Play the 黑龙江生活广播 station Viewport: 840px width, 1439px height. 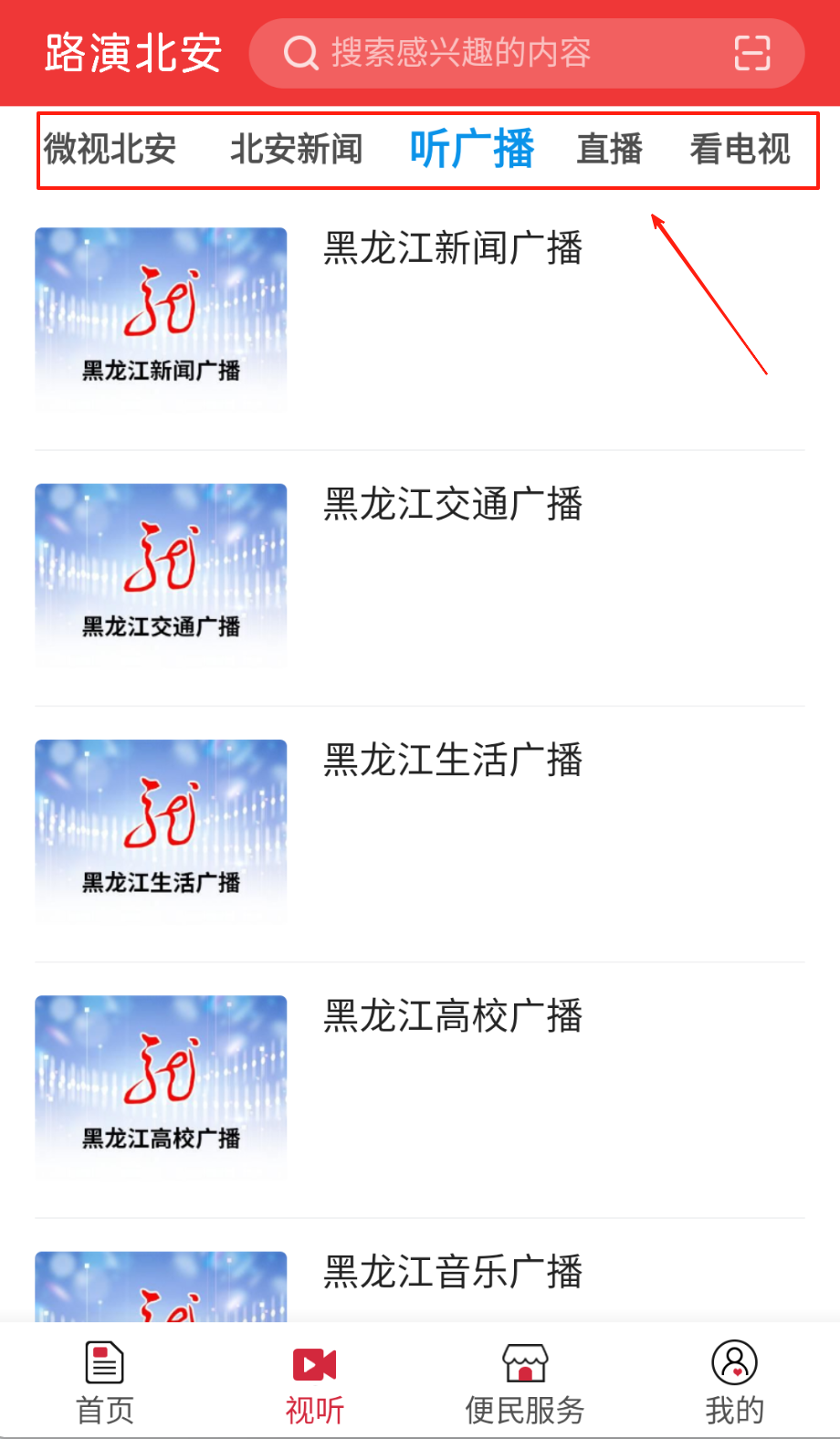click(453, 760)
